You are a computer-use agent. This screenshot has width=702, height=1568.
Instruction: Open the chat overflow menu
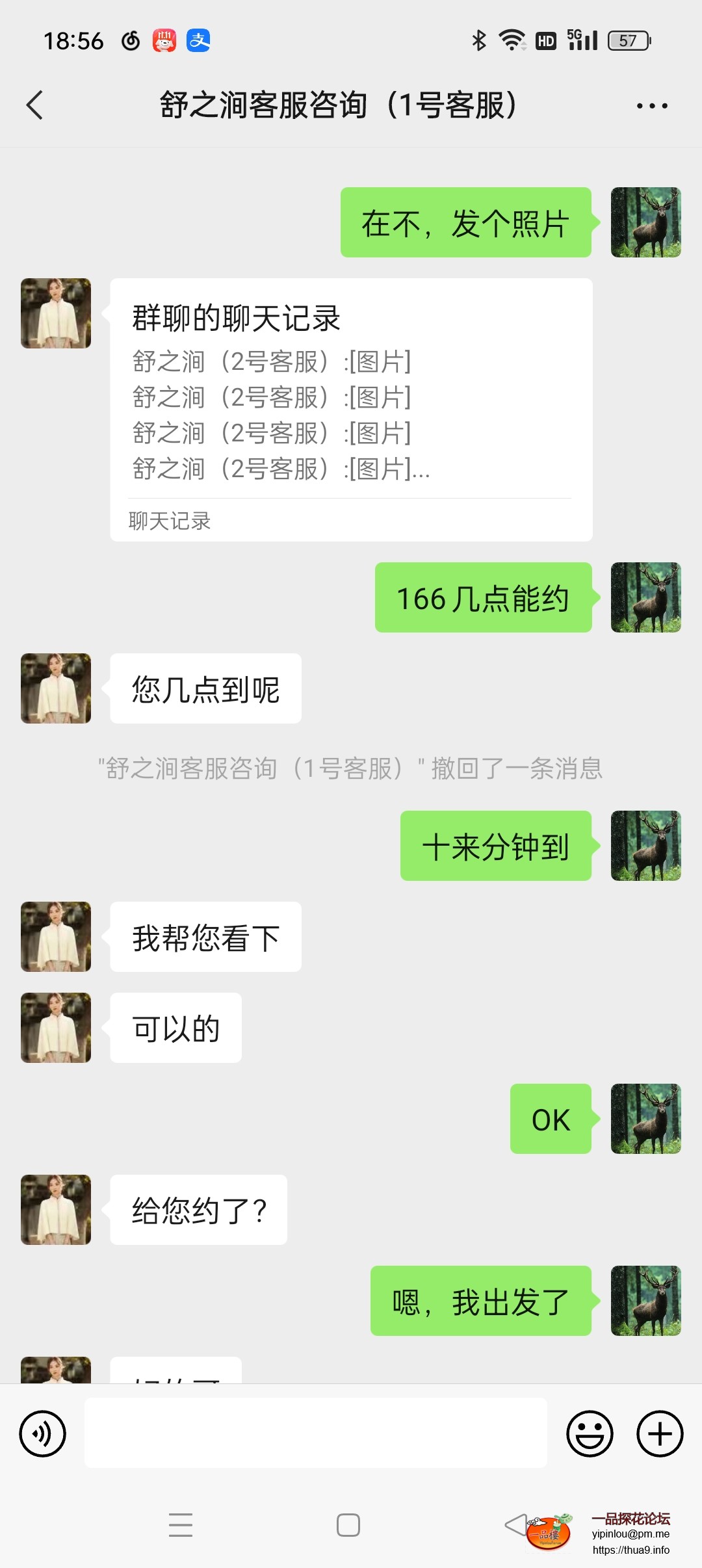(x=651, y=106)
